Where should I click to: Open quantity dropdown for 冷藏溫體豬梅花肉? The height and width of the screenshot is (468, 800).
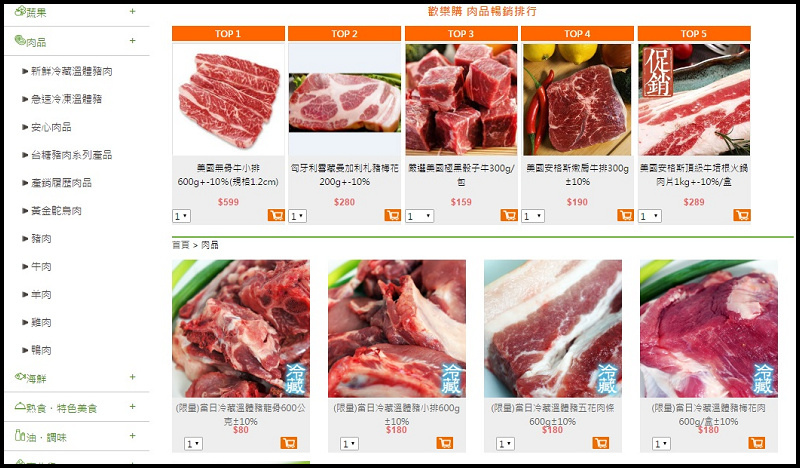point(661,443)
